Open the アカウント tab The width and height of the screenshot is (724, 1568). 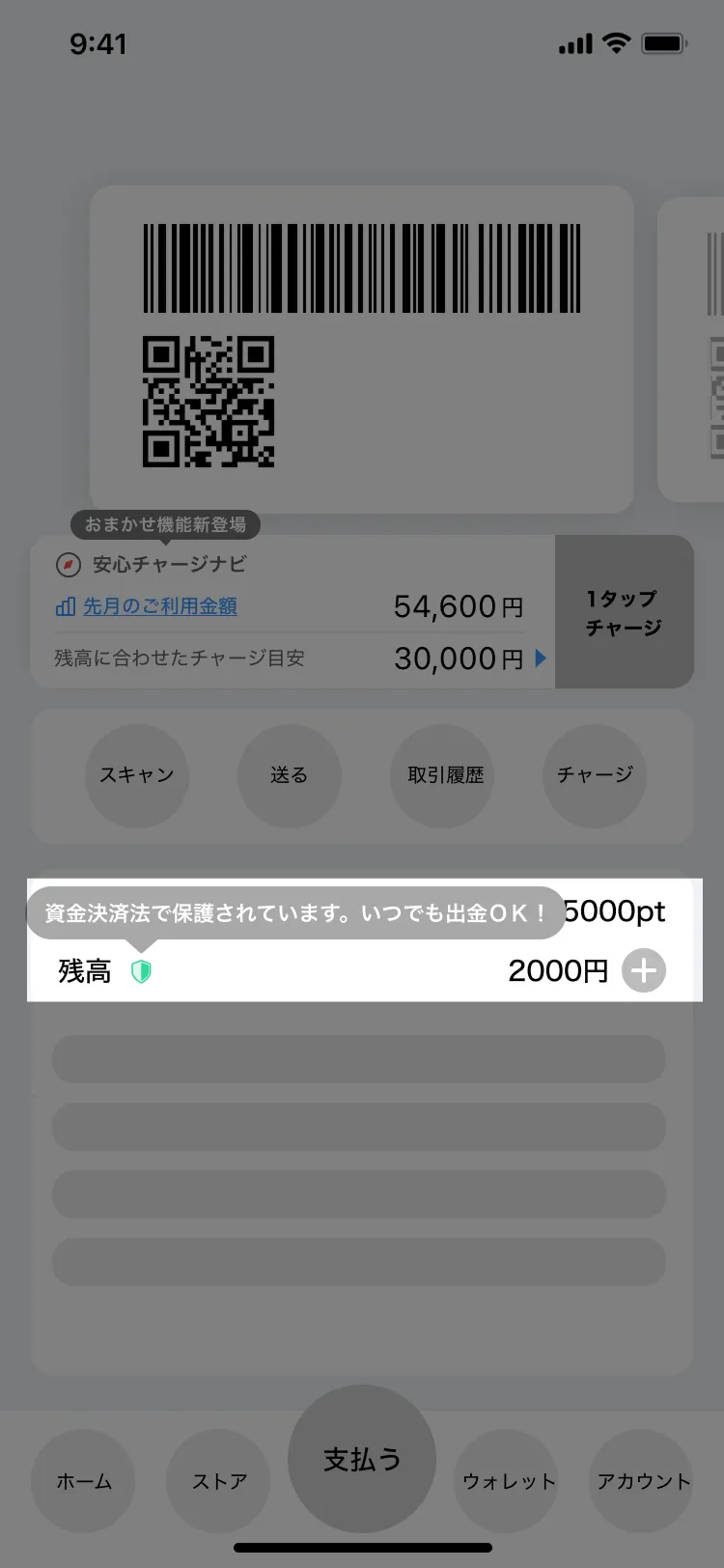[x=643, y=1481]
